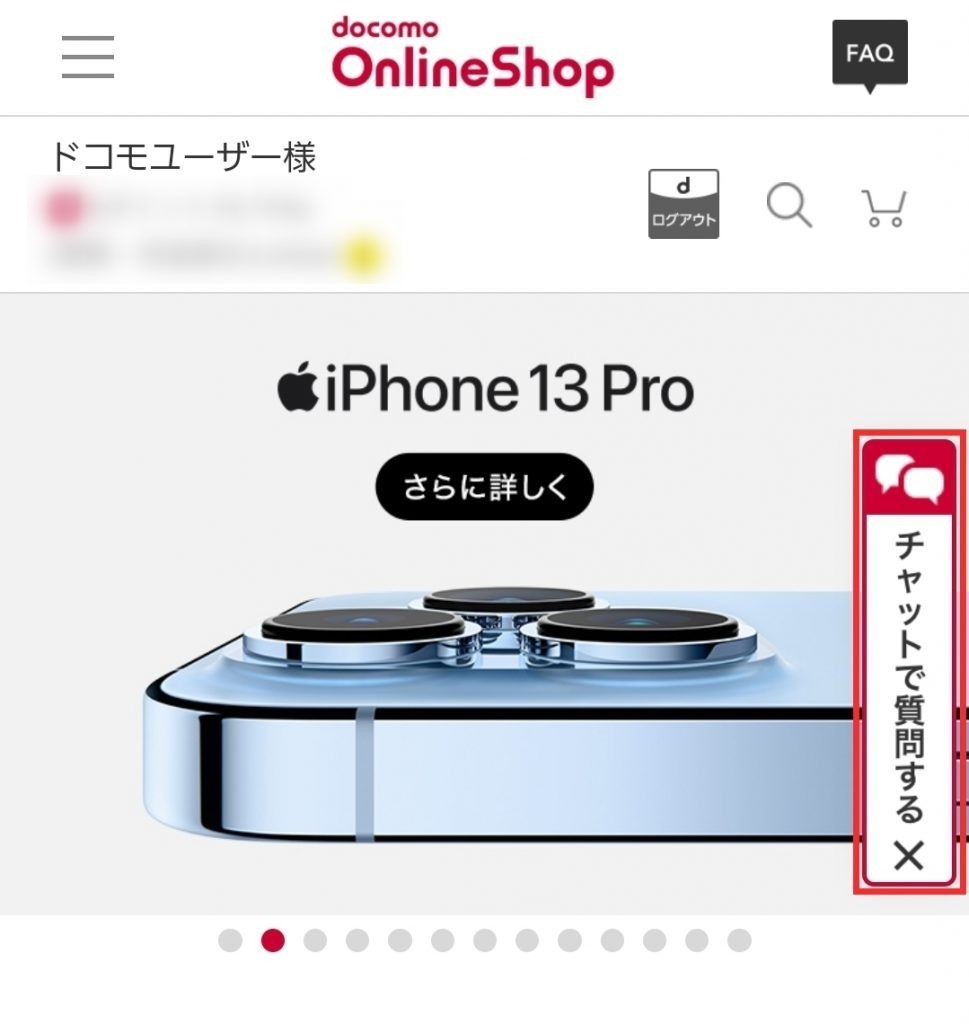Image resolution: width=969 pixels, height=1024 pixels.
Task: Open the hamburger menu
Action: tap(88, 57)
